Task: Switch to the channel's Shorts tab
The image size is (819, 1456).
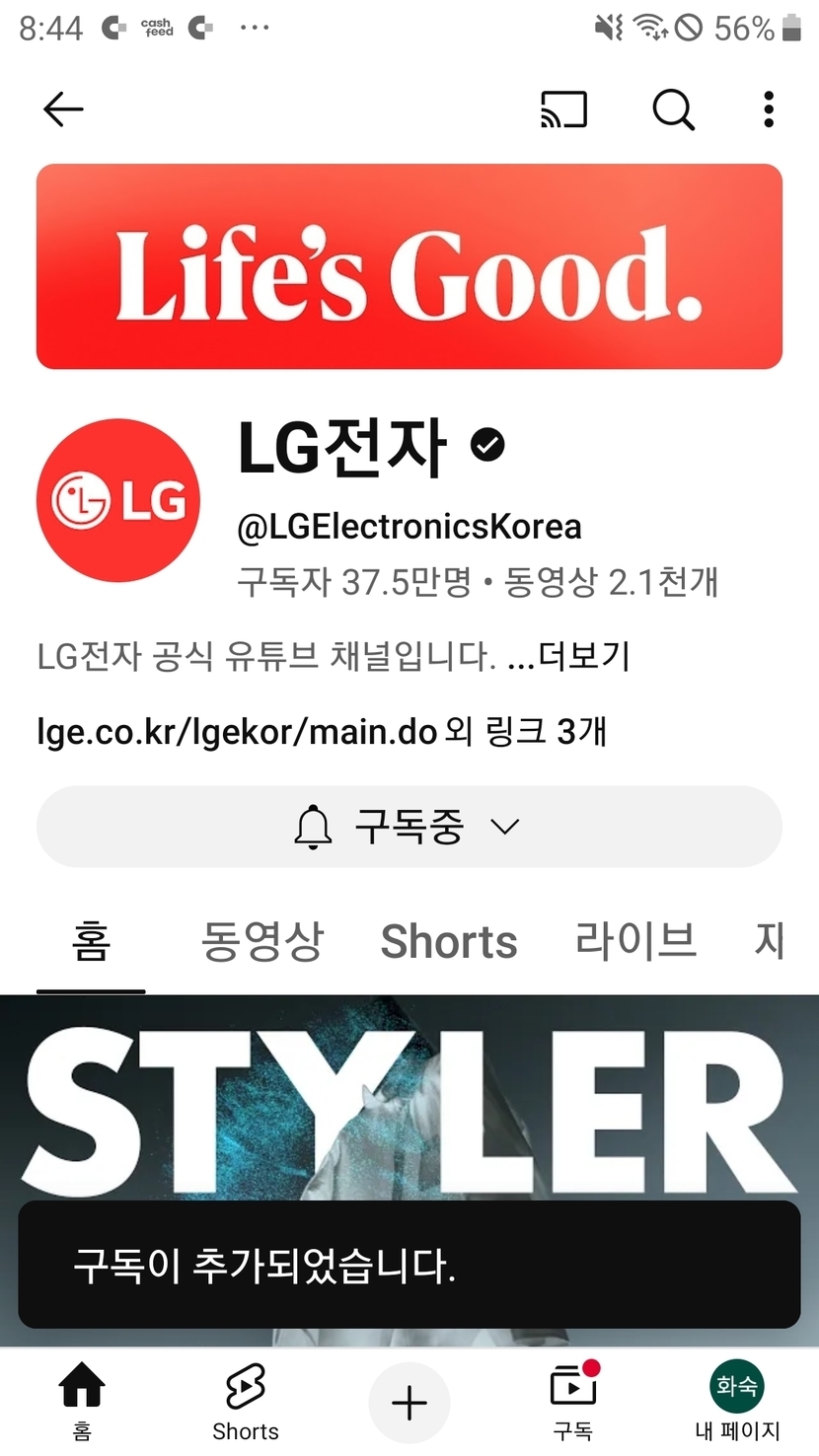Action: click(449, 942)
